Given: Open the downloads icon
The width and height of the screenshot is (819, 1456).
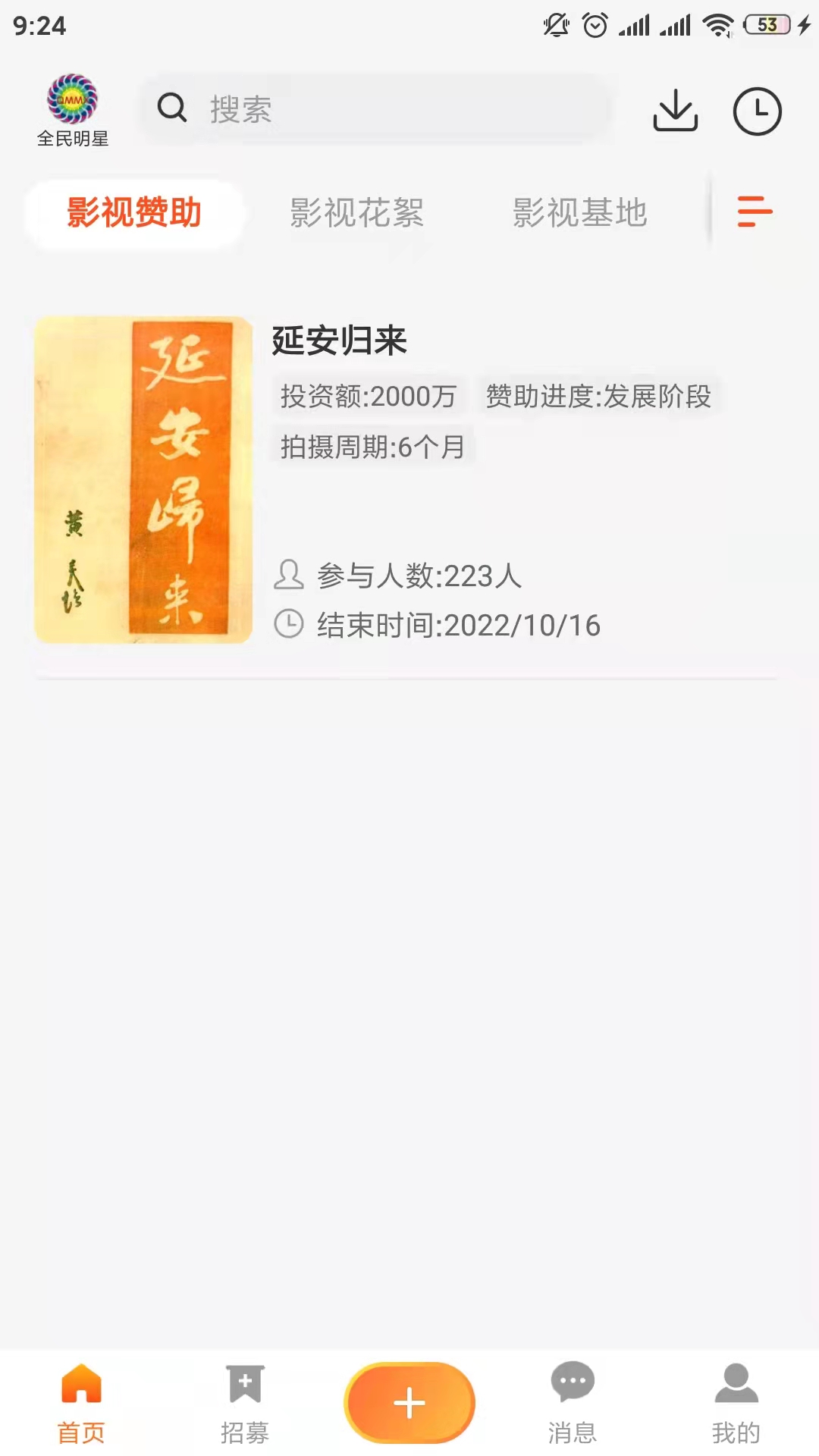Looking at the screenshot, I should 675,111.
